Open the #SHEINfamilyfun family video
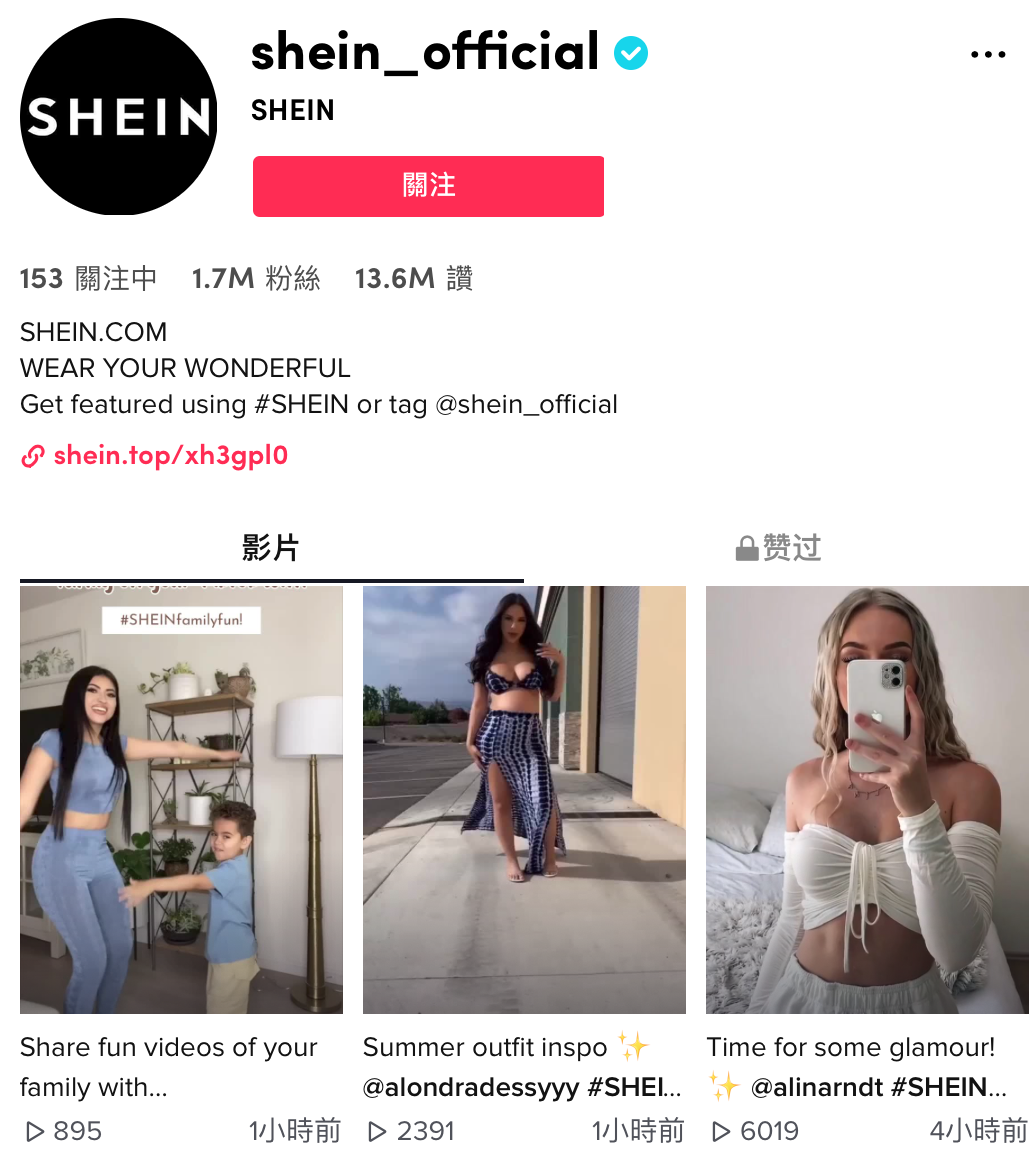The height and width of the screenshot is (1168, 1036). pos(181,800)
